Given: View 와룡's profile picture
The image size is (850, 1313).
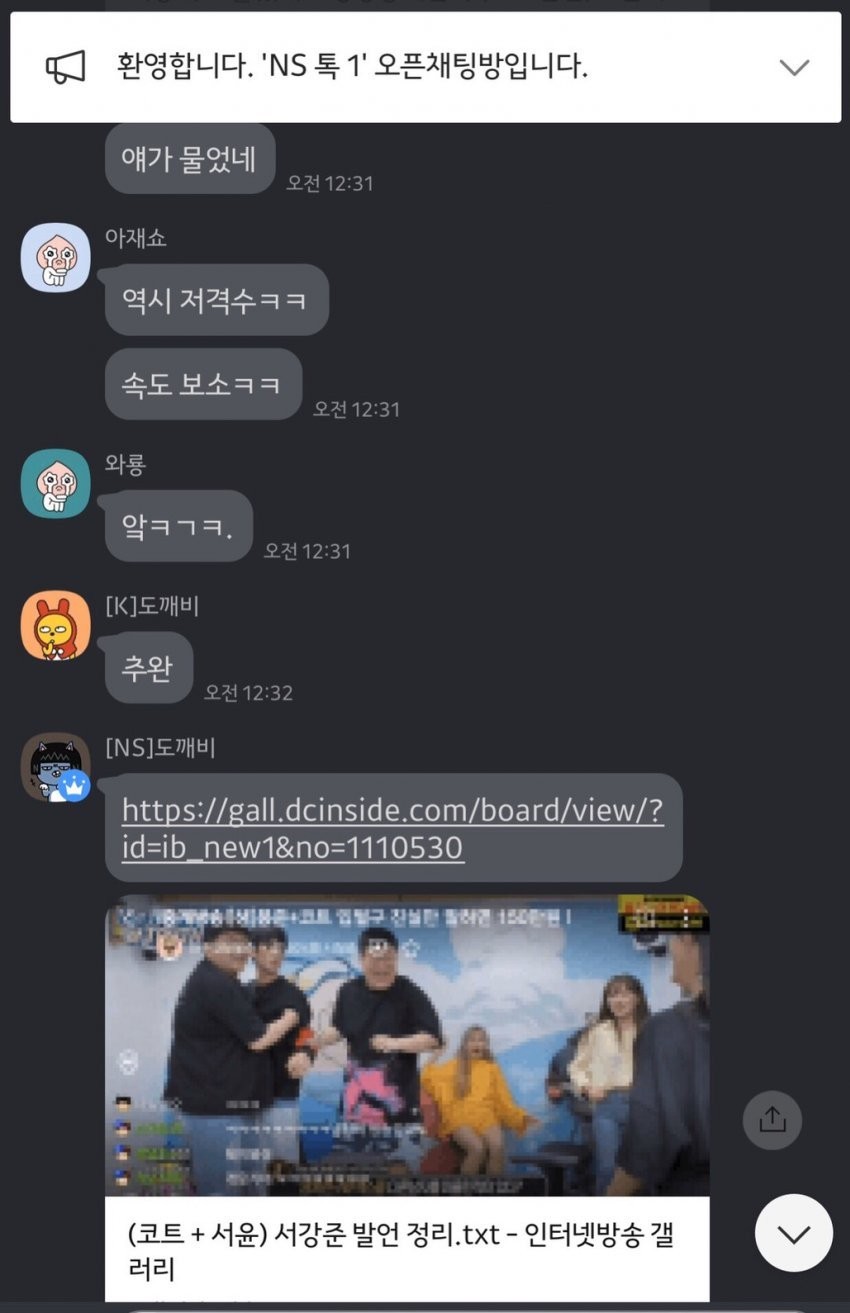Looking at the screenshot, I should [x=56, y=483].
